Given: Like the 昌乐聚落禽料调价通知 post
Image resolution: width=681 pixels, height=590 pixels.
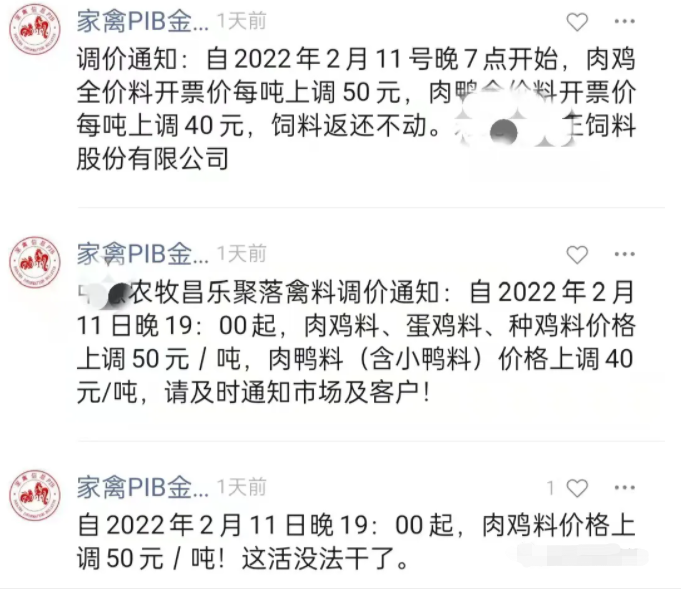Looking at the screenshot, I should (x=577, y=254).
